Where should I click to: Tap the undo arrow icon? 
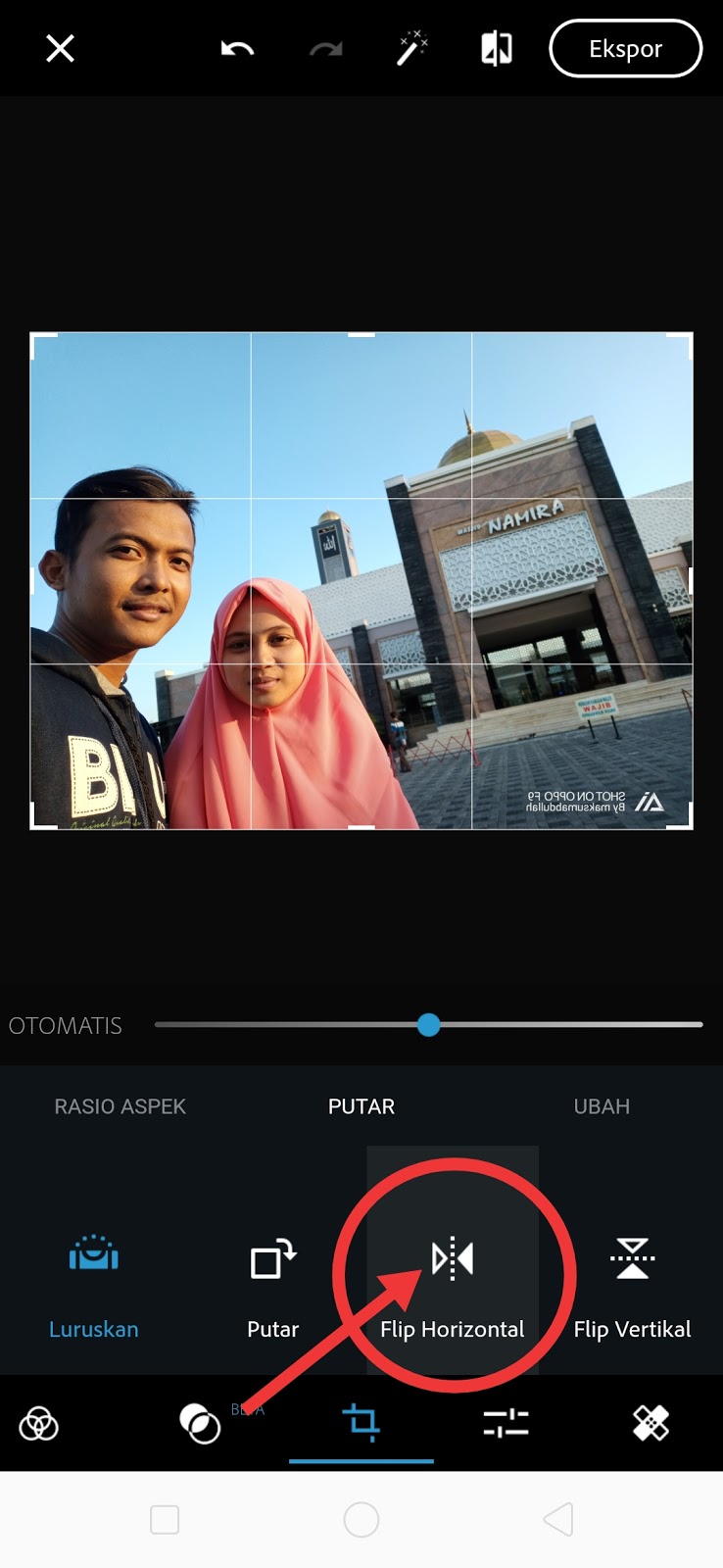point(238,47)
